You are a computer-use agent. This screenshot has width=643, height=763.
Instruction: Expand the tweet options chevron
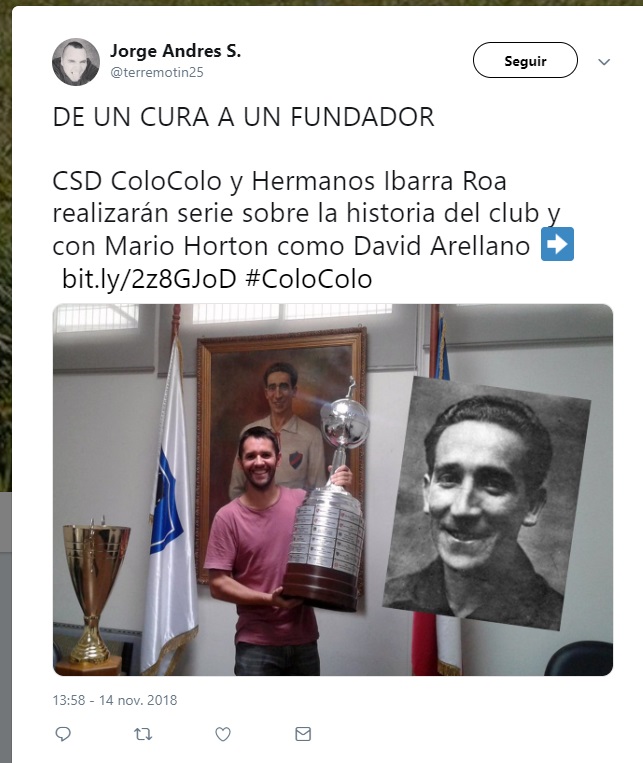pyautogui.click(x=603, y=62)
